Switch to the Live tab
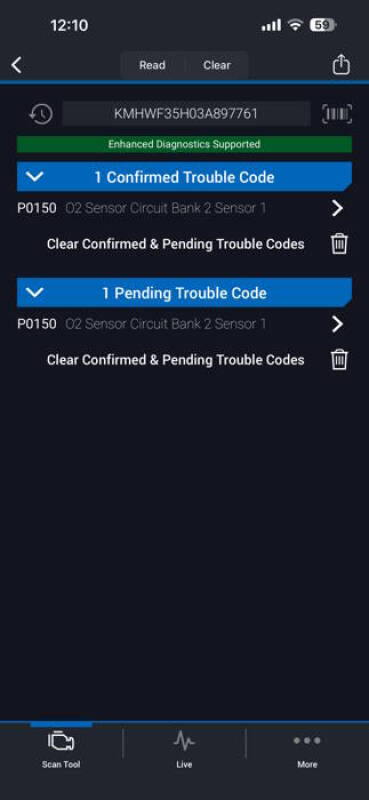The width and height of the screenshot is (369, 800). pos(184,749)
